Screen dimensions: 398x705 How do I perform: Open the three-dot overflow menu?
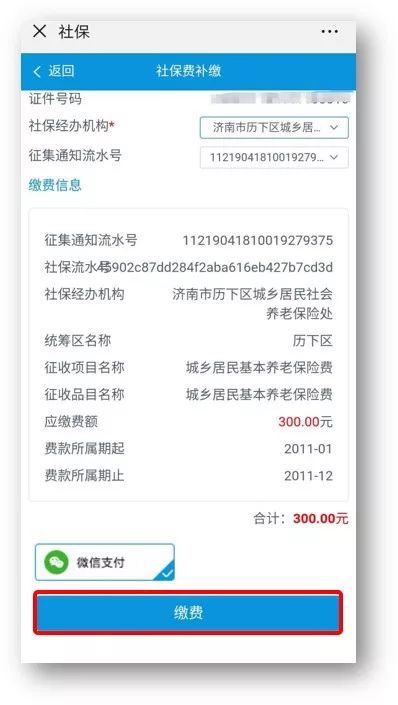[329, 31]
